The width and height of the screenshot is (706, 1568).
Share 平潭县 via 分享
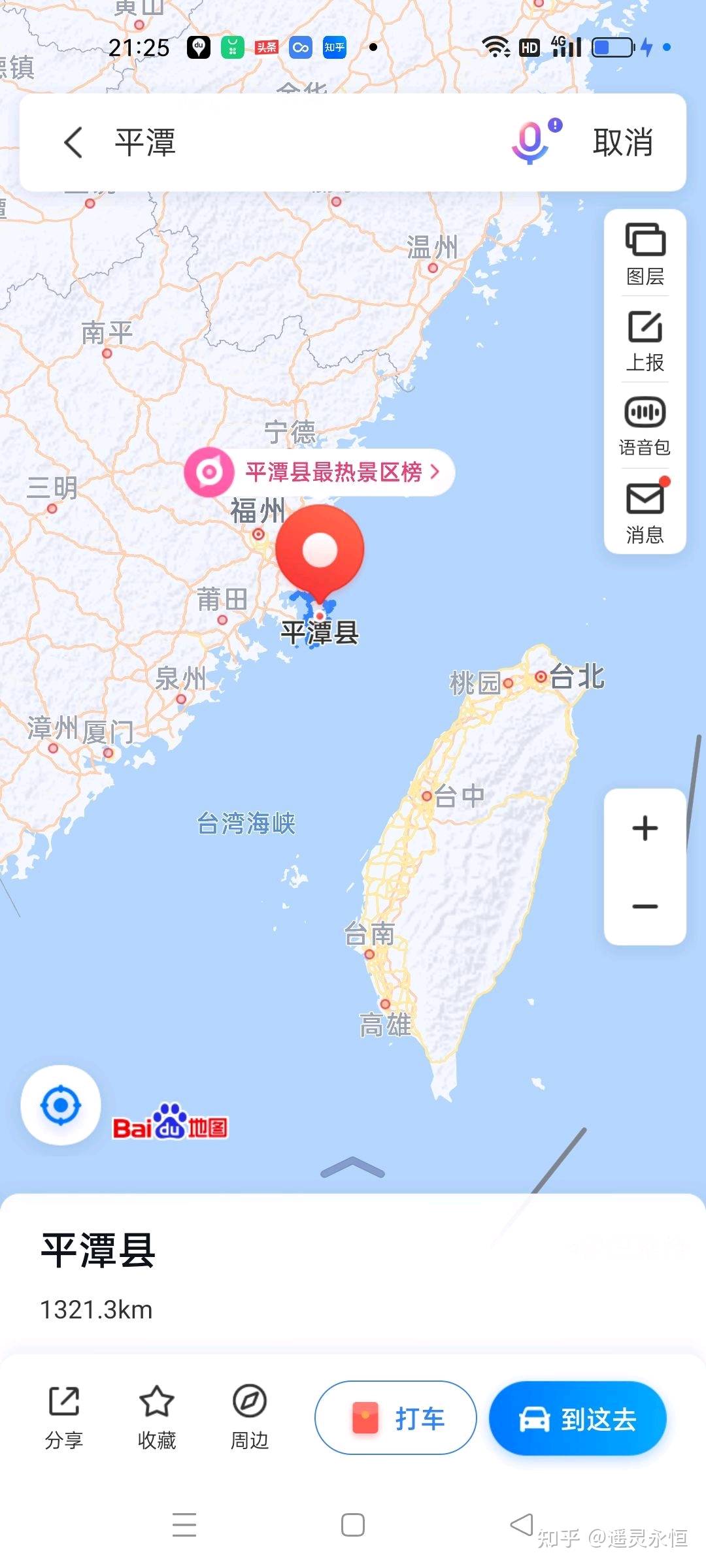tap(64, 1416)
